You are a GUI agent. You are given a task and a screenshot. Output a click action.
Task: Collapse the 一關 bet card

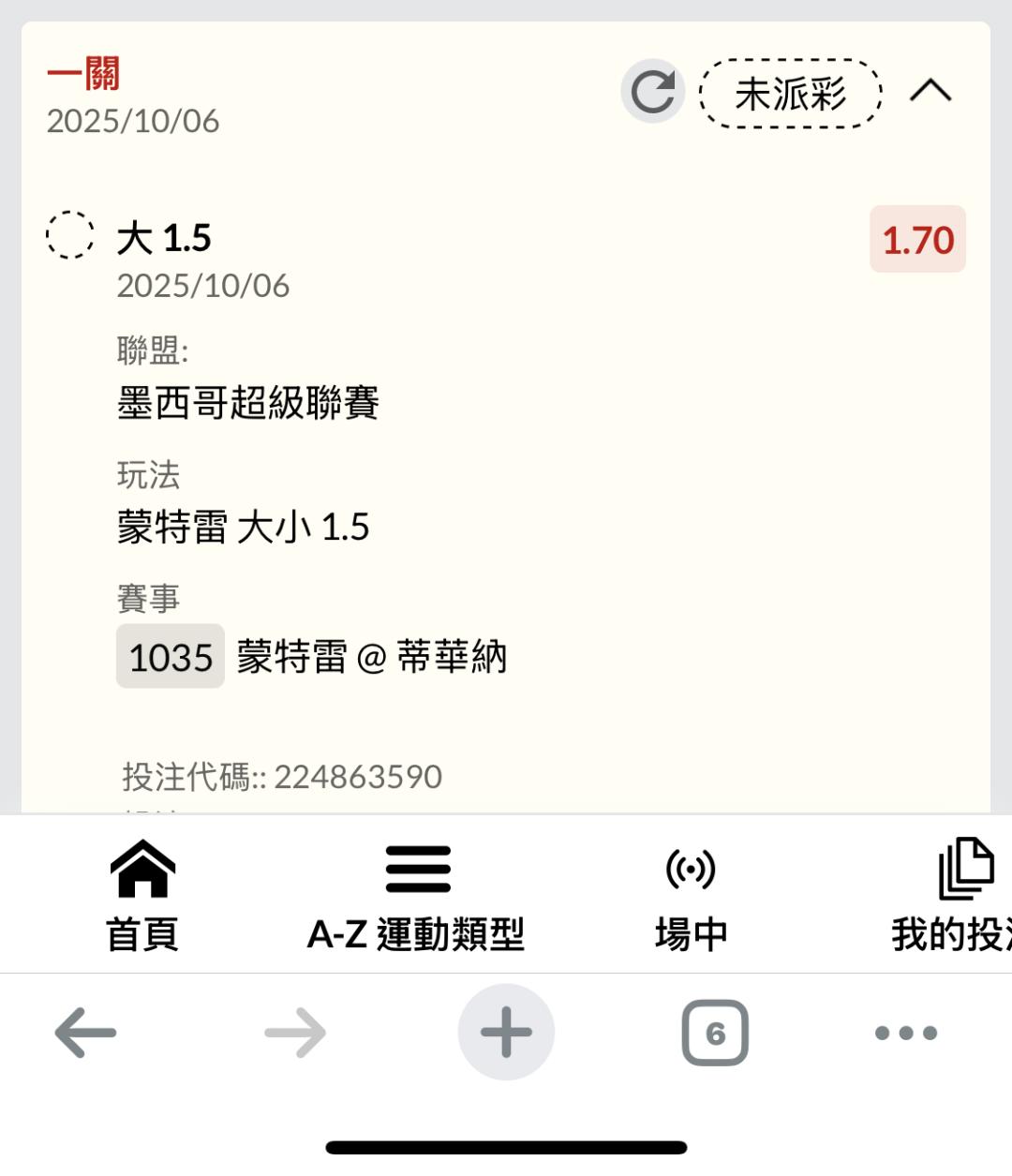click(930, 91)
